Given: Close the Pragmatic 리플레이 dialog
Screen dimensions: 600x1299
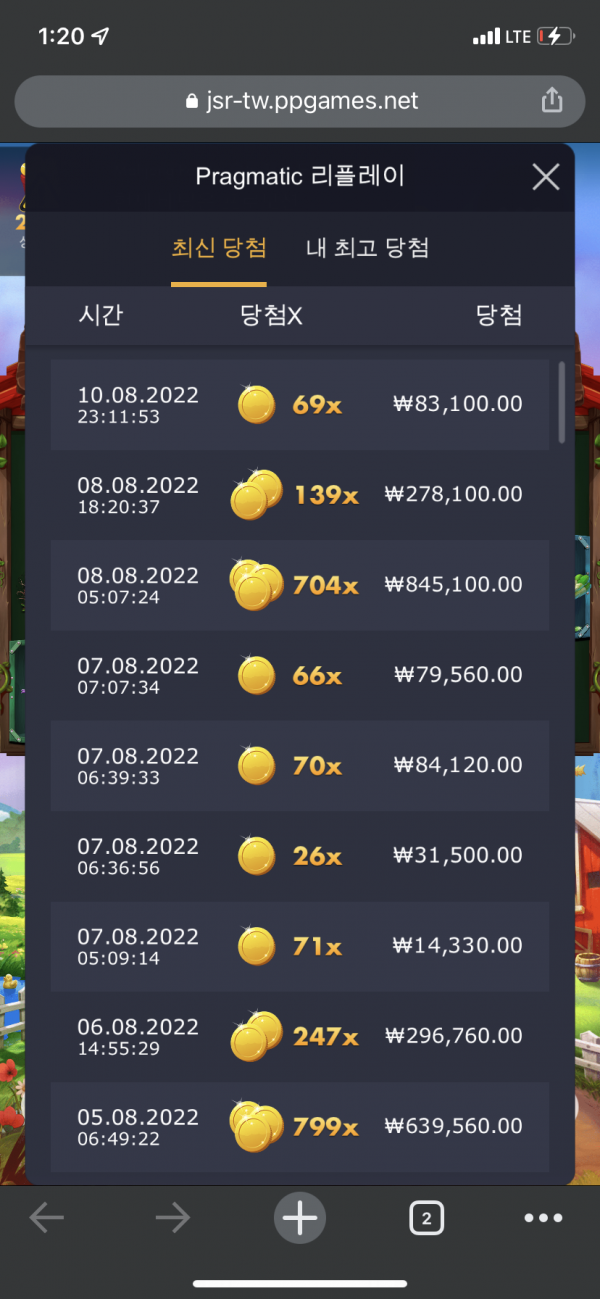Looking at the screenshot, I should pos(546,178).
